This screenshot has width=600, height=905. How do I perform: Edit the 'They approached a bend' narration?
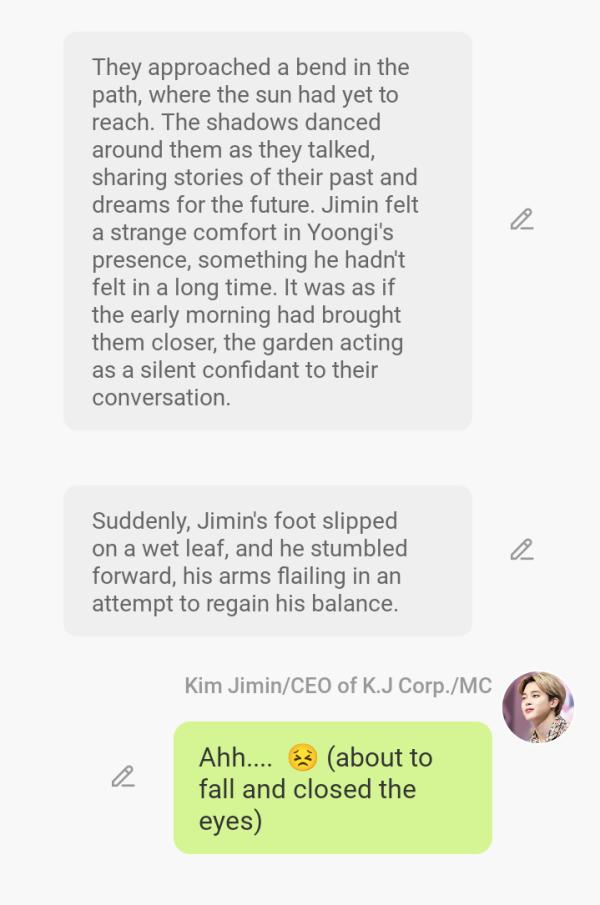point(521,220)
